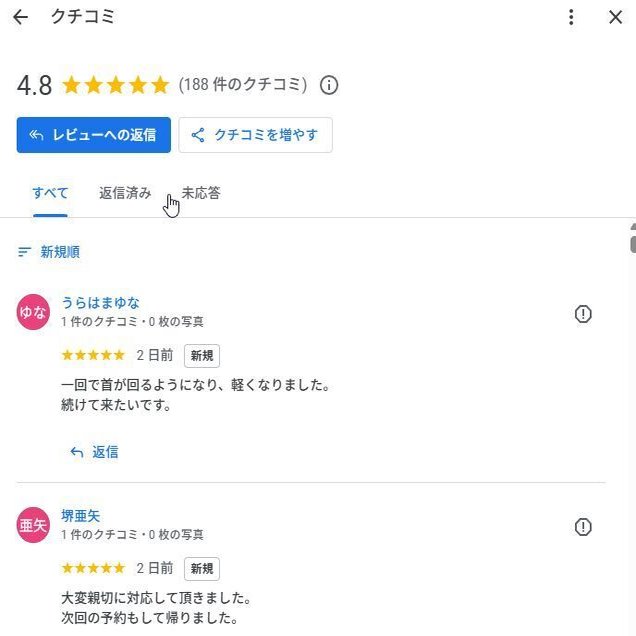This screenshot has height=636, width=636.
Task: Open 堺亜矢's profile
Action: click(81, 516)
